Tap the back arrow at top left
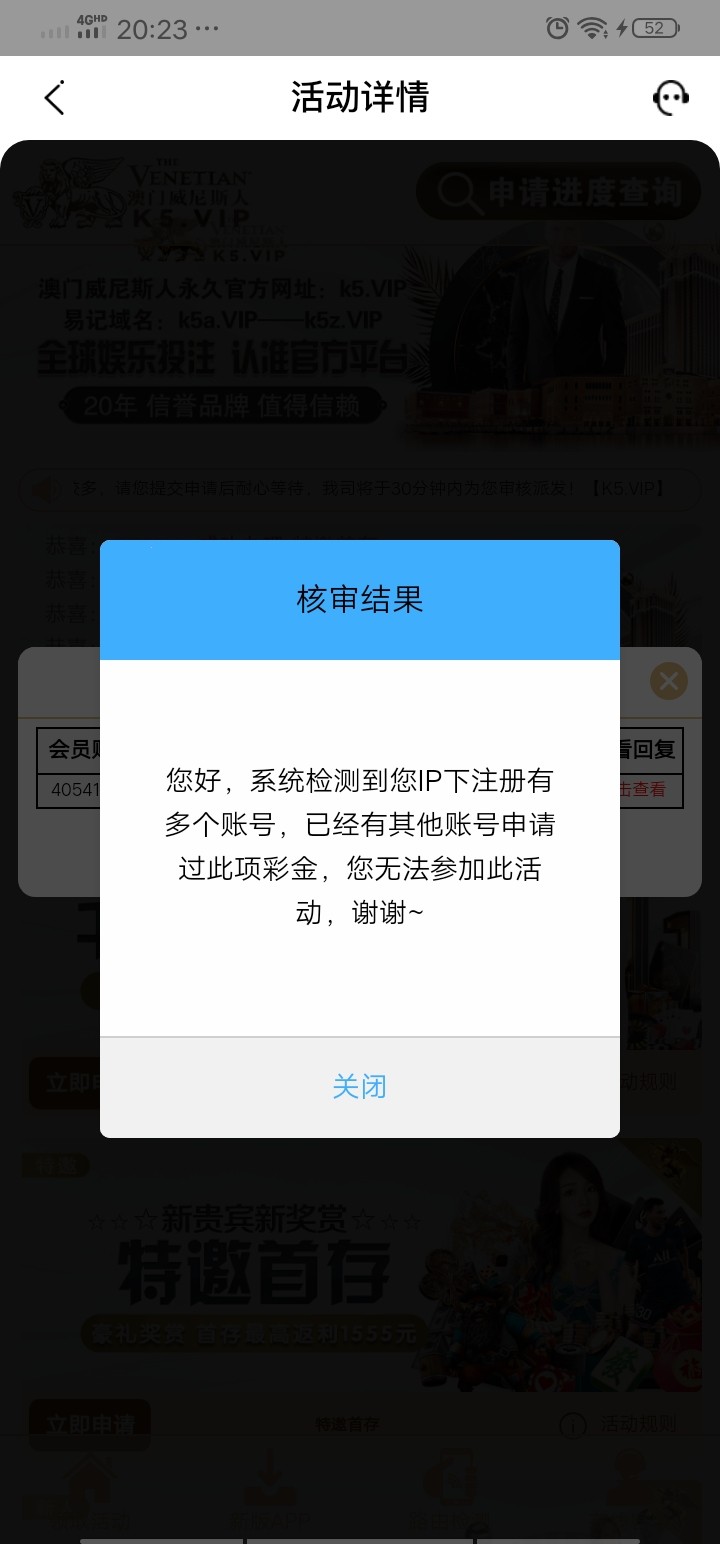The height and width of the screenshot is (1544, 720). [x=54, y=97]
